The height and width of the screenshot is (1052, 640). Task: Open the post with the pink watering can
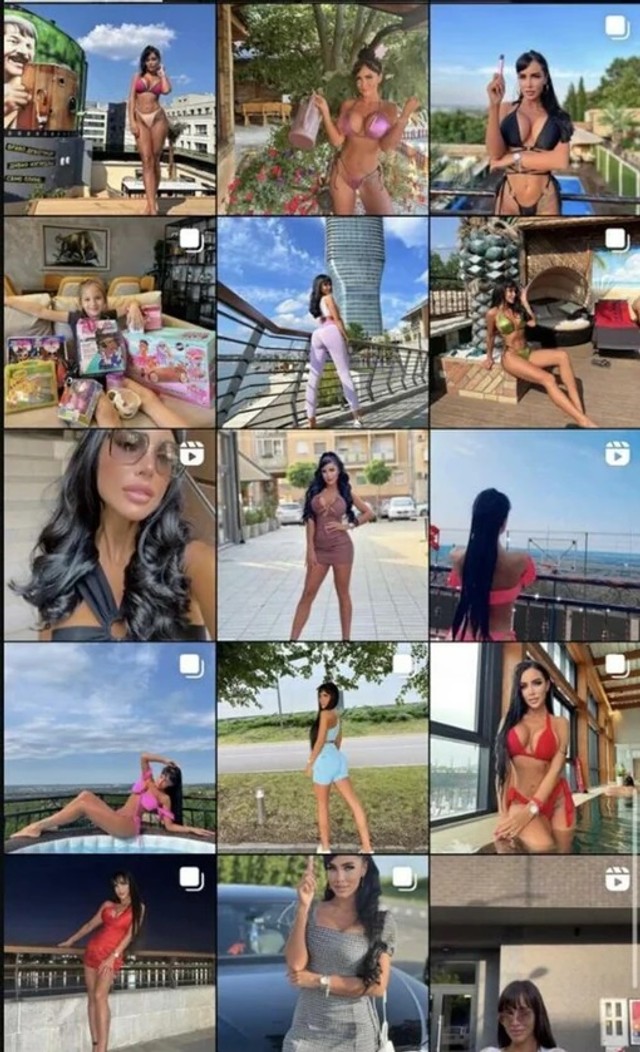point(322,108)
